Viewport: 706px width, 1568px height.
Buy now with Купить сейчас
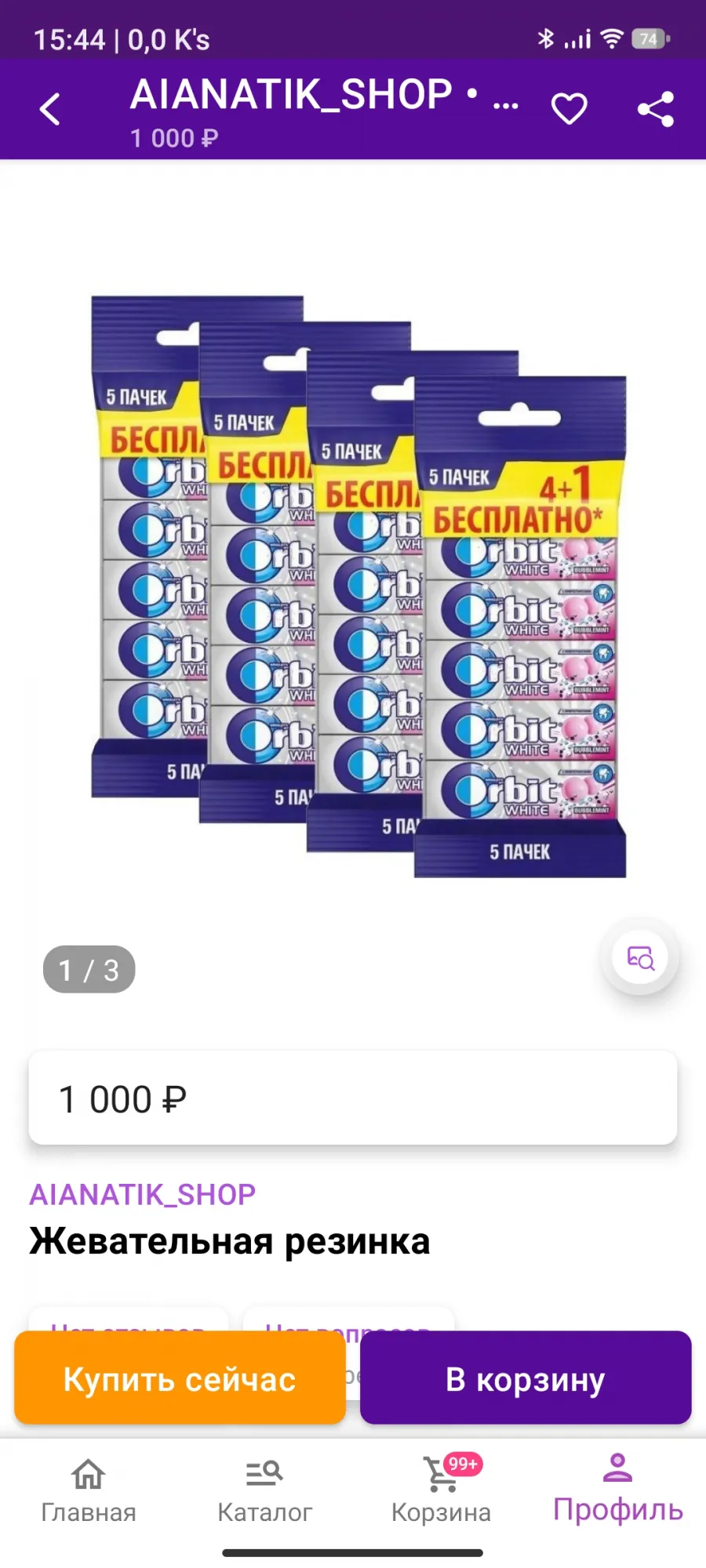(180, 1379)
